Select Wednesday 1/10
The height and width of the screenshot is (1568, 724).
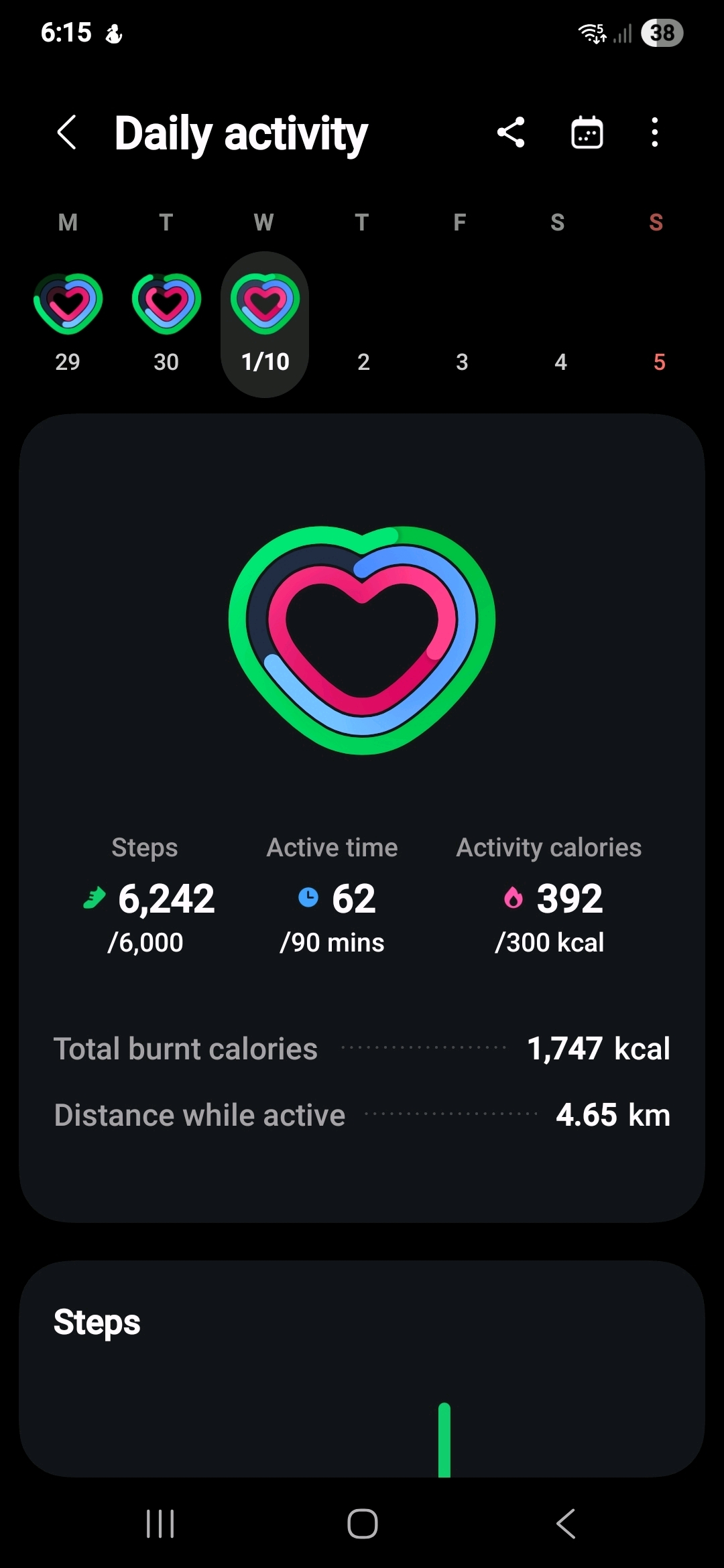(265, 323)
